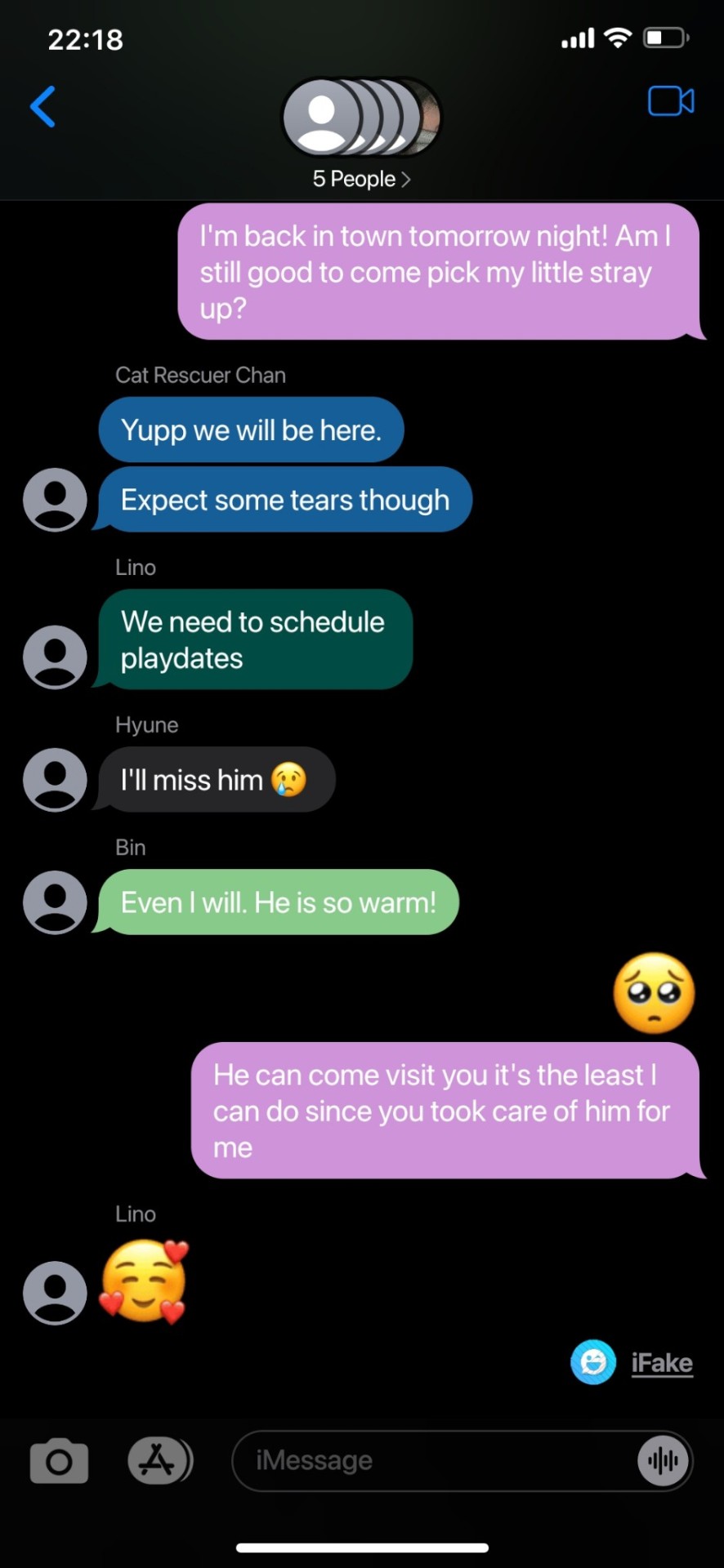Open the 5 People group details
This screenshot has height=1568, width=724.
pos(361,179)
